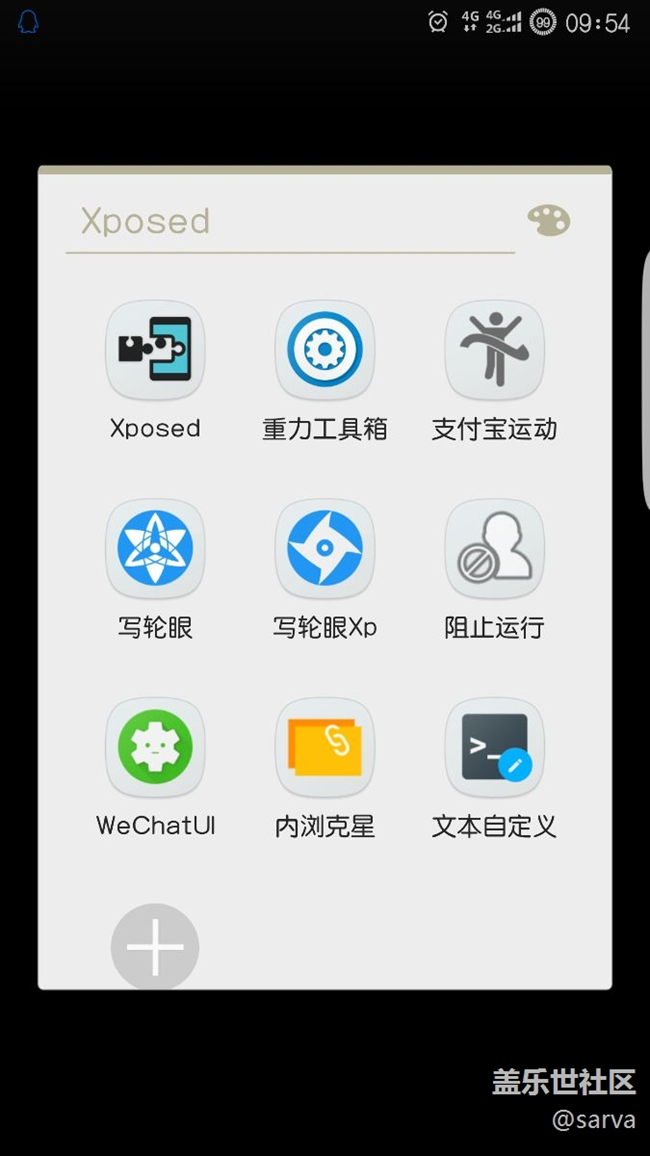Add apps with the plus button
Image resolution: width=650 pixels, height=1156 pixels.
click(x=155, y=947)
